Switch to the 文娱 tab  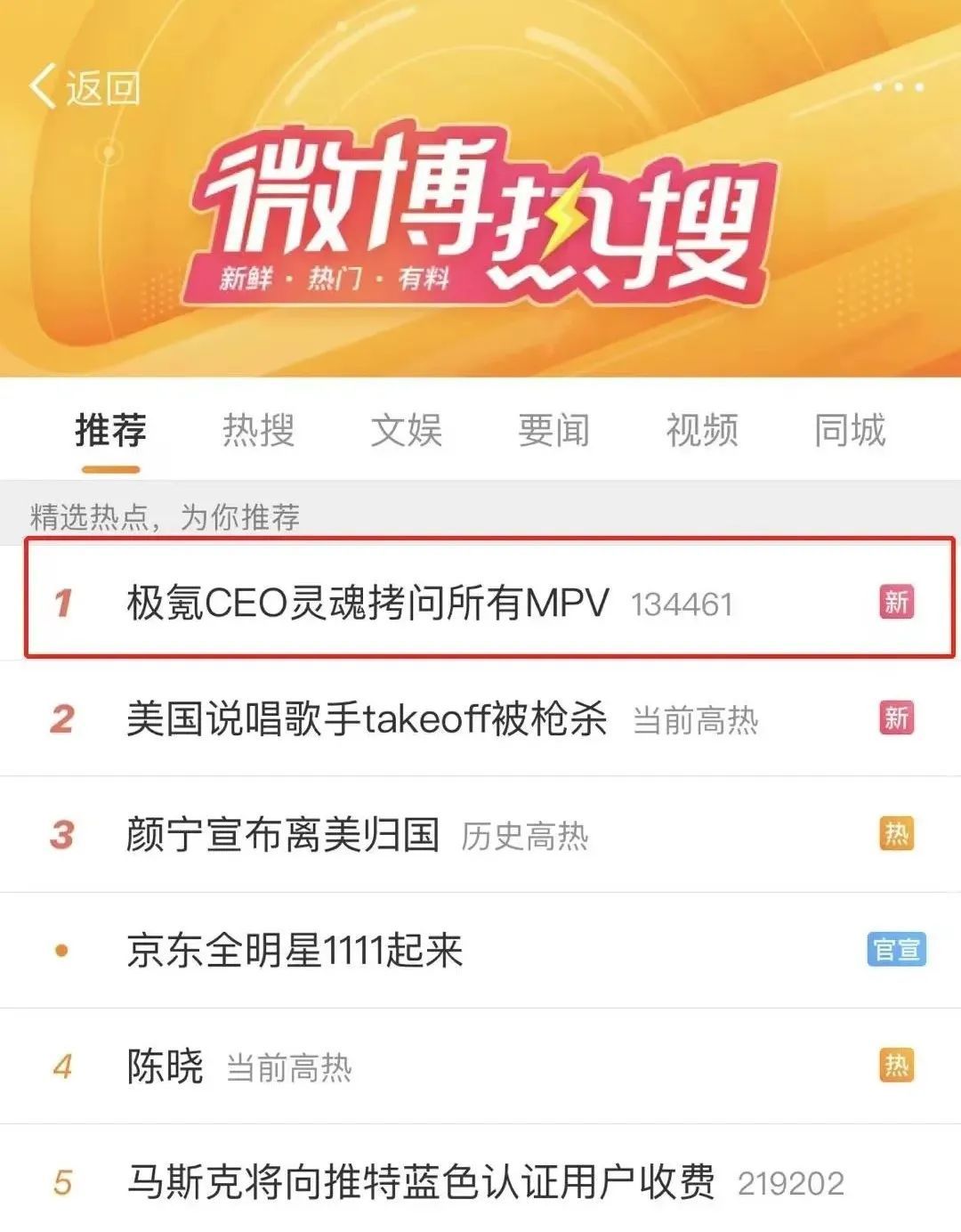406,431
